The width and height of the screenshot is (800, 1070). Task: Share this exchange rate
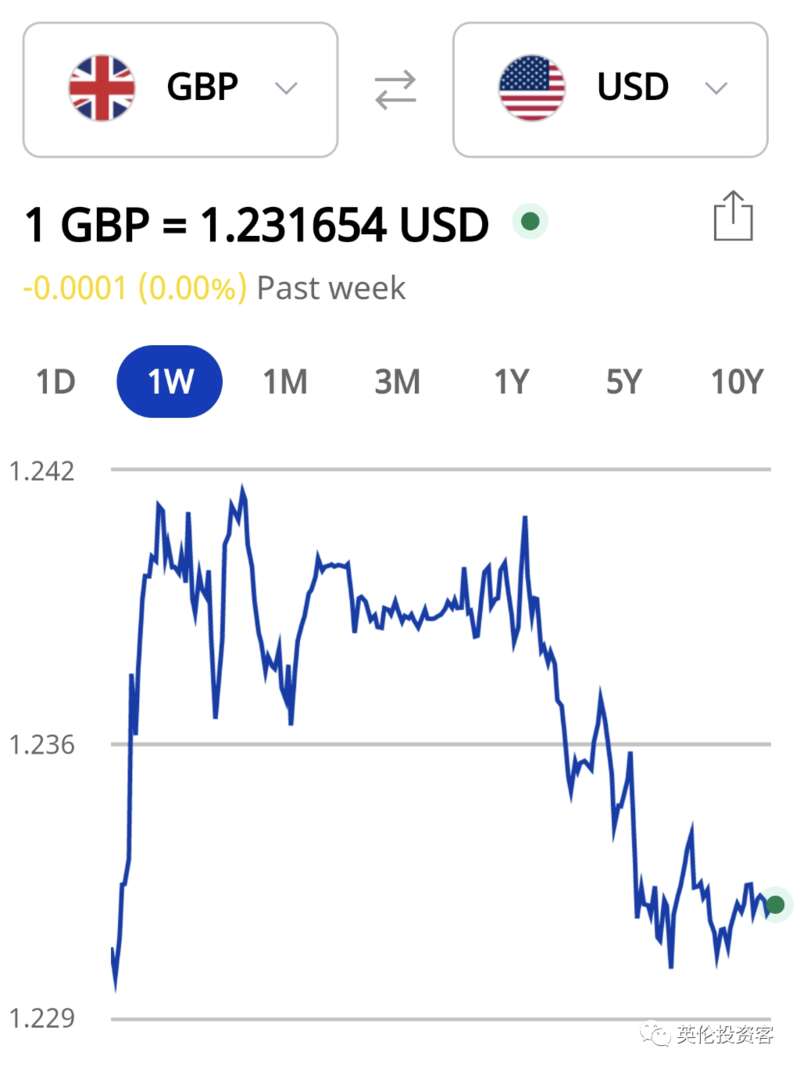(x=732, y=216)
